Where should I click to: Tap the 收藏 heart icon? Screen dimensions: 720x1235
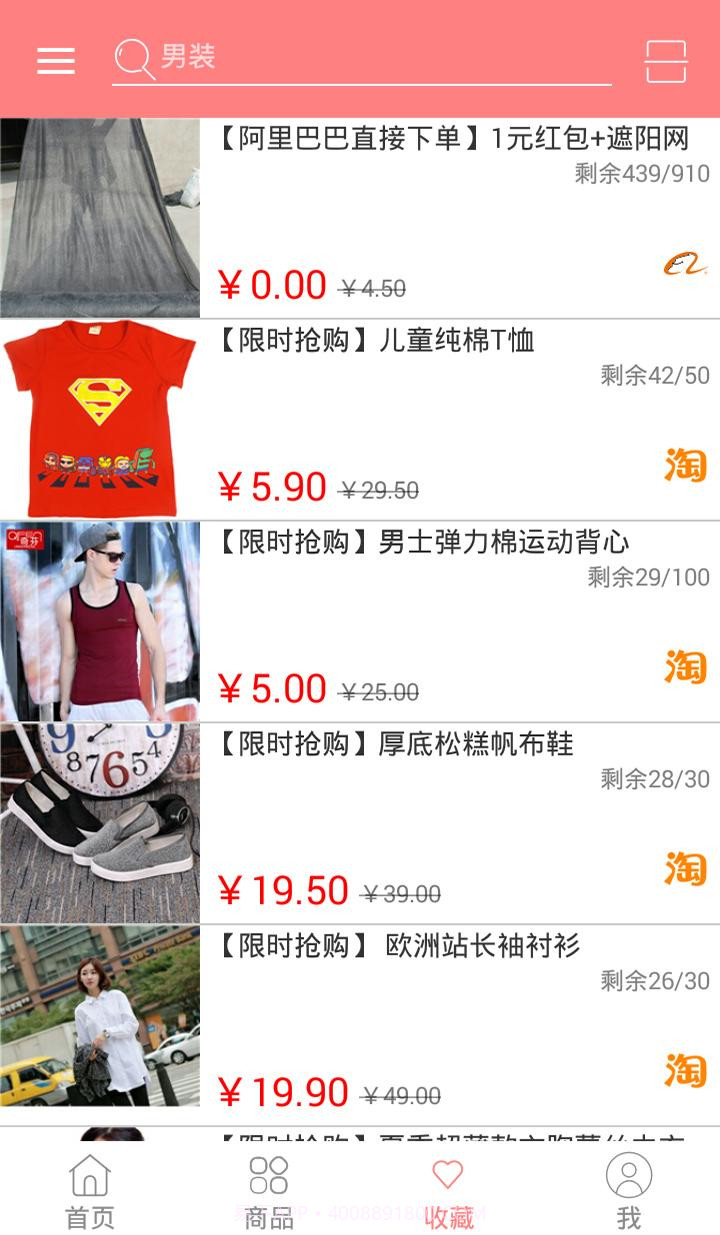click(x=448, y=1177)
